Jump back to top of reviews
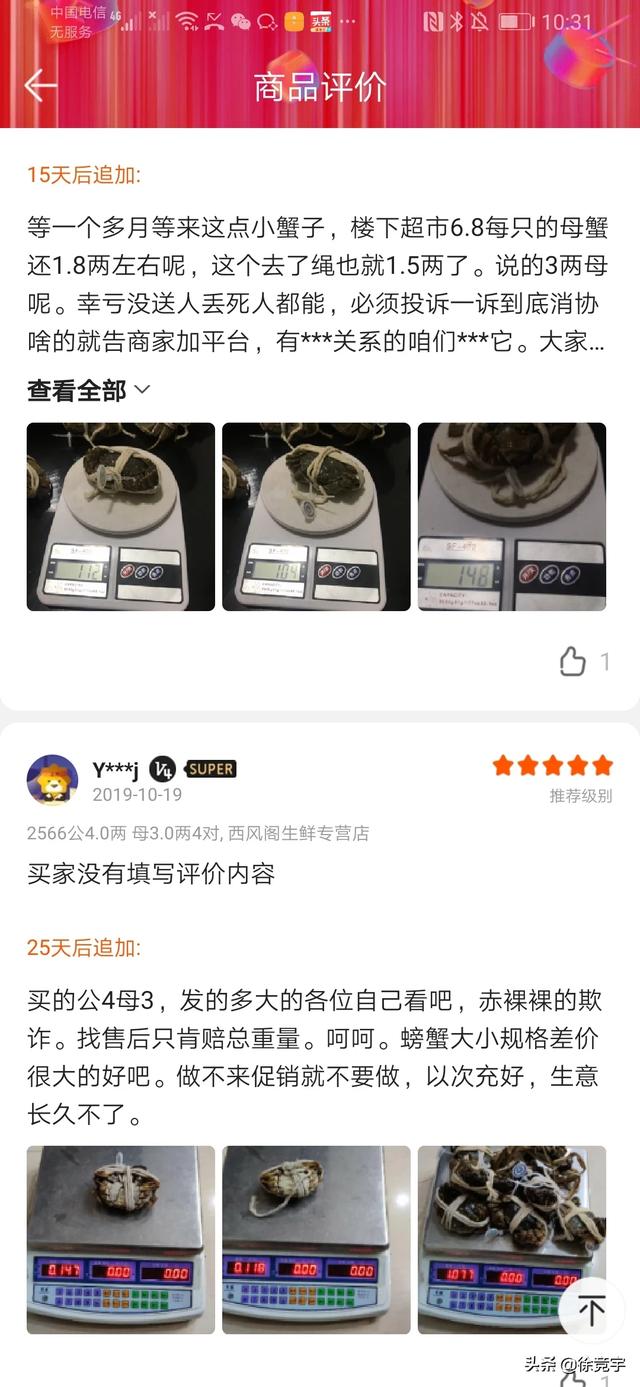The height and width of the screenshot is (1387, 640). [591, 1310]
